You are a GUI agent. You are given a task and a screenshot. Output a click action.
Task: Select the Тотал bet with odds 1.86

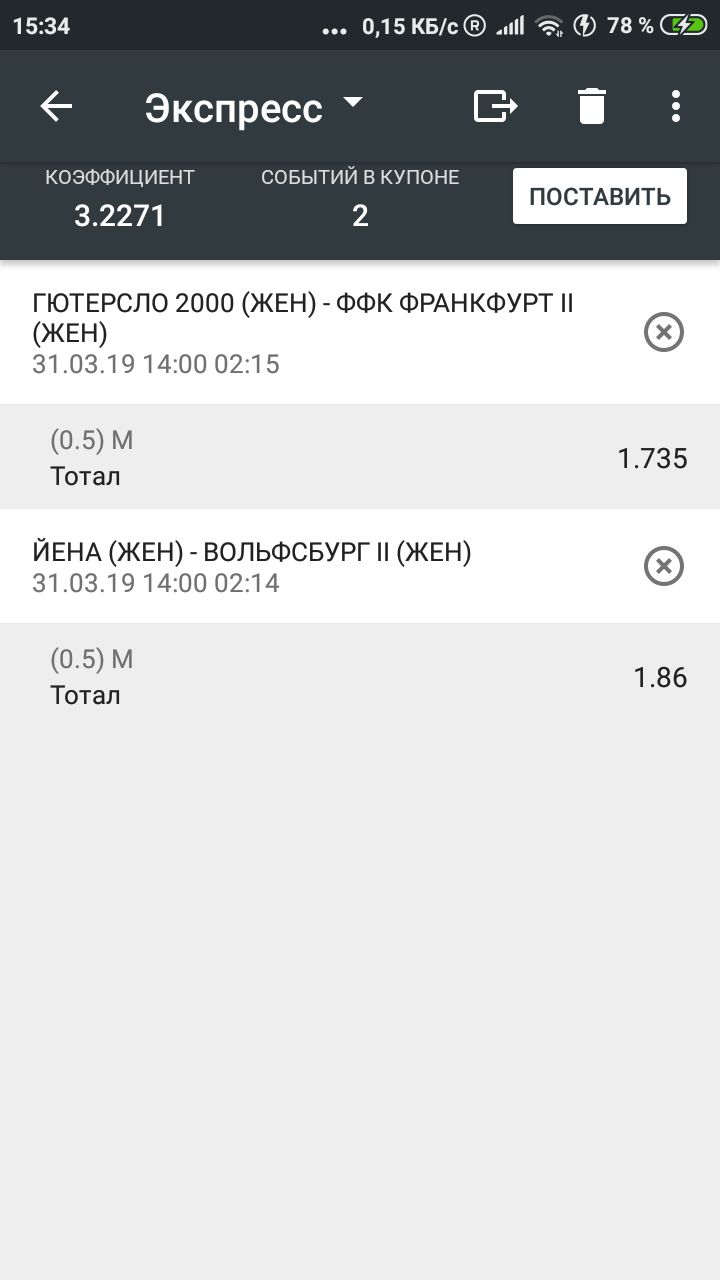tap(360, 677)
